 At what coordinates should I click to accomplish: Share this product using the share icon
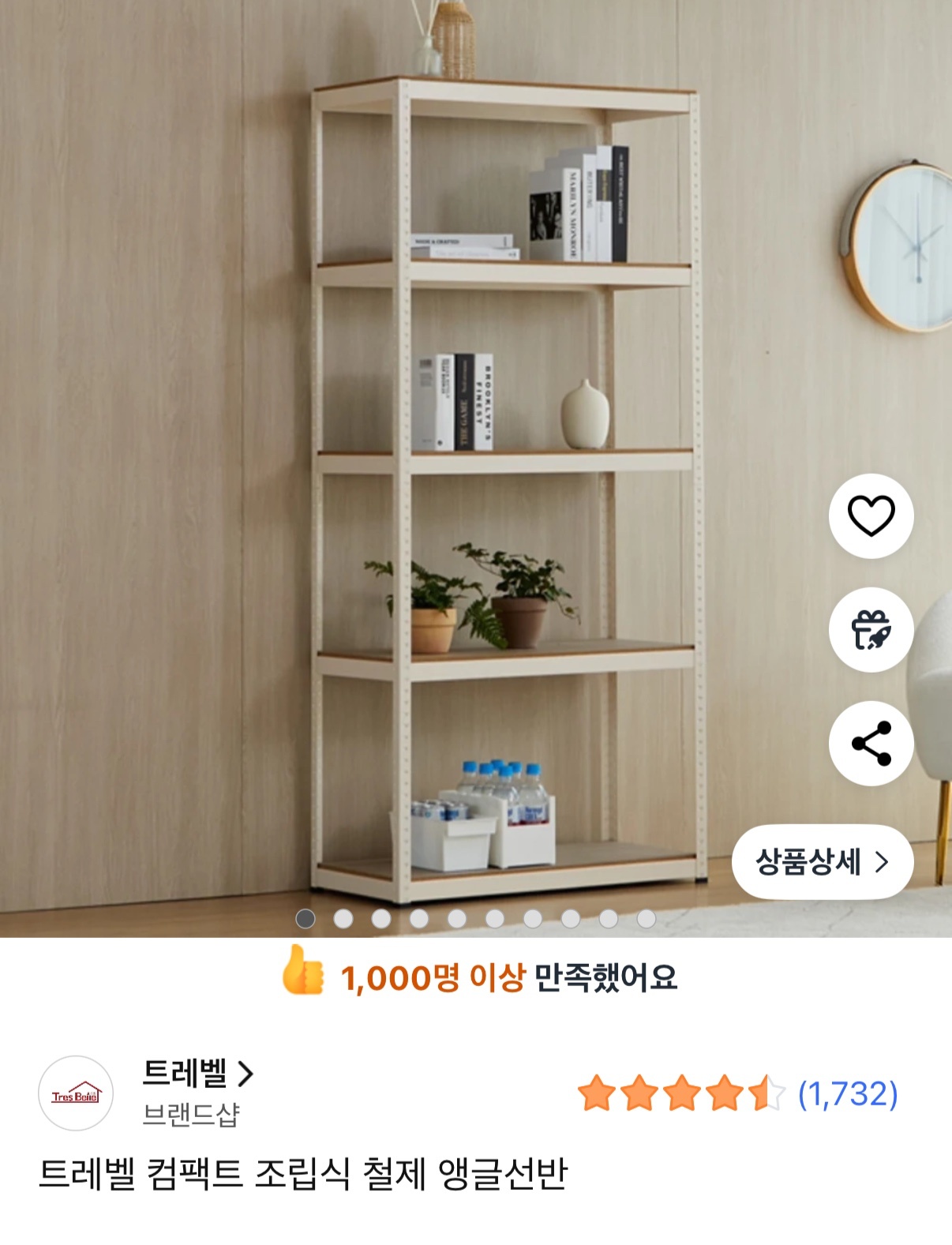pyautogui.click(x=869, y=743)
